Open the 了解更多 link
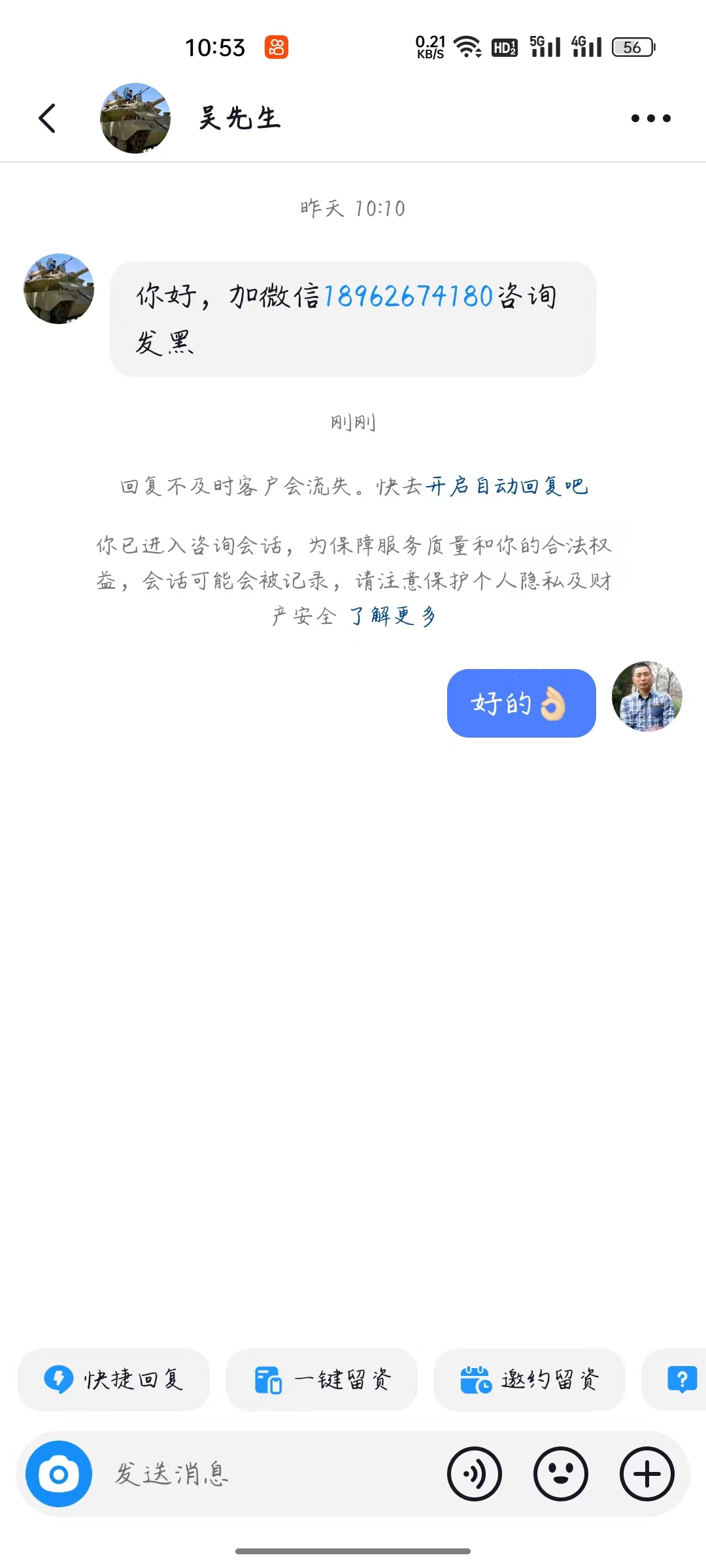 (x=393, y=615)
